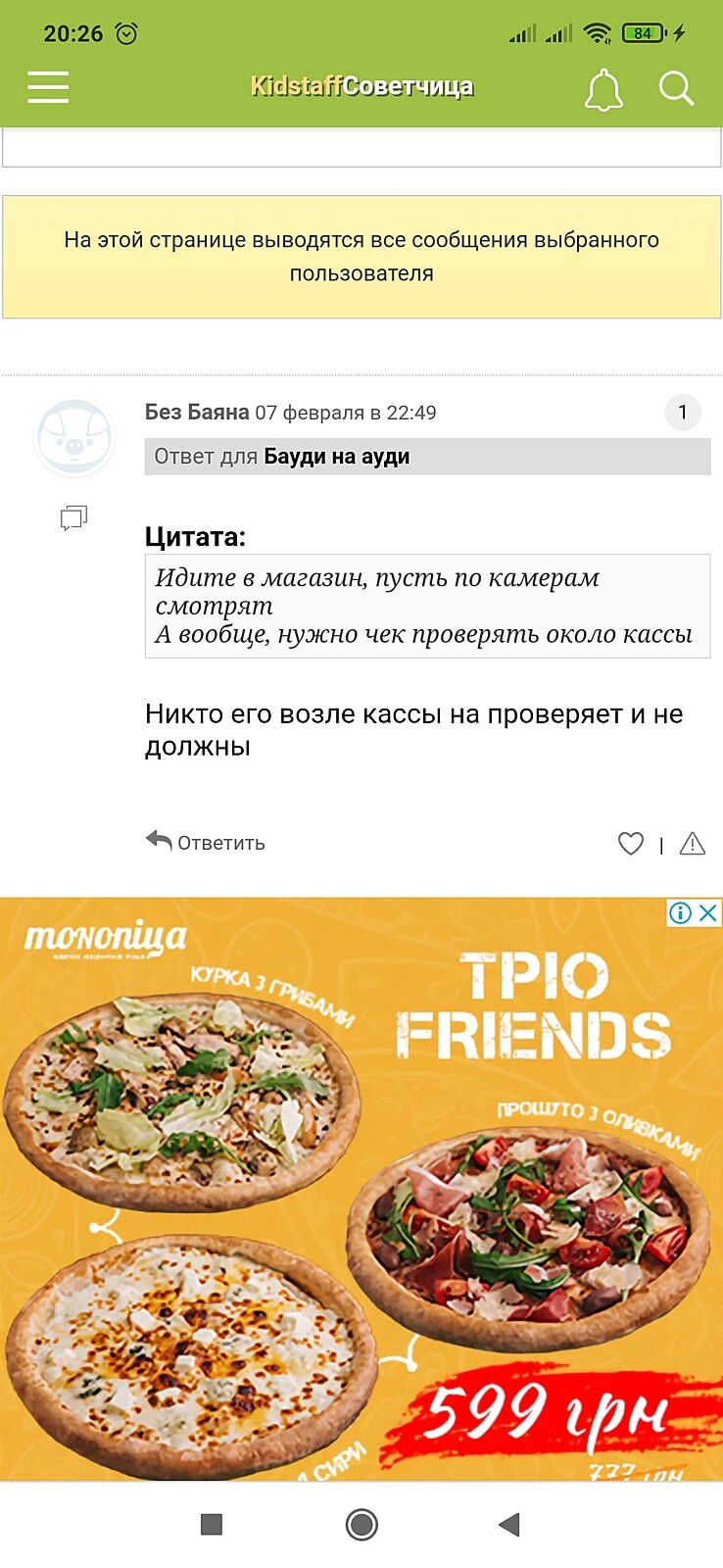Close the pizza advertisement

(x=708, y=912)
